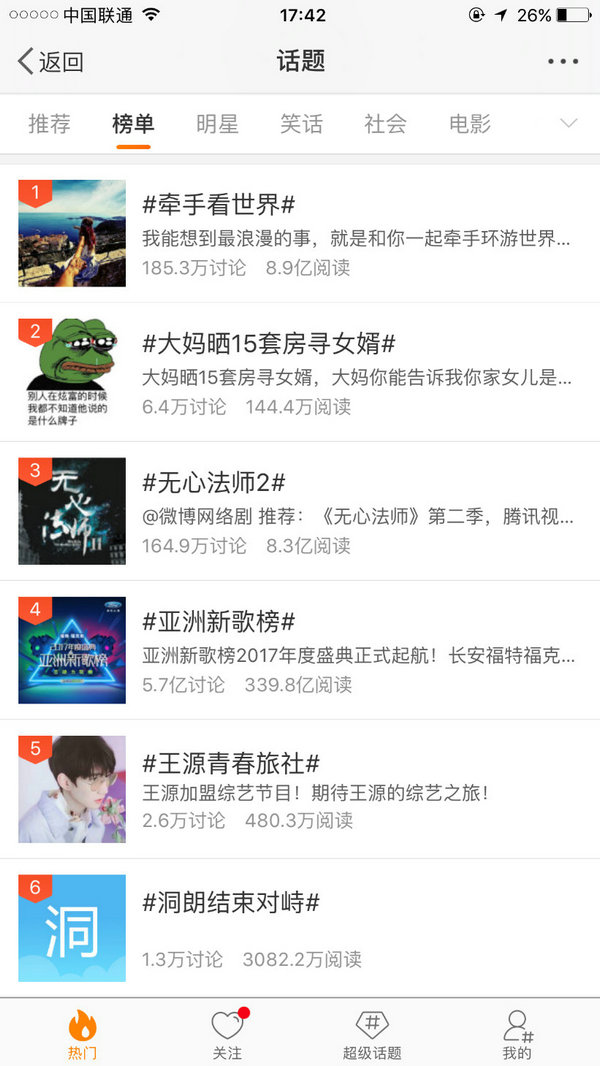
Task: Open topic #大妈晒15套房寻女婿#
Action: (x=300, y=372)
